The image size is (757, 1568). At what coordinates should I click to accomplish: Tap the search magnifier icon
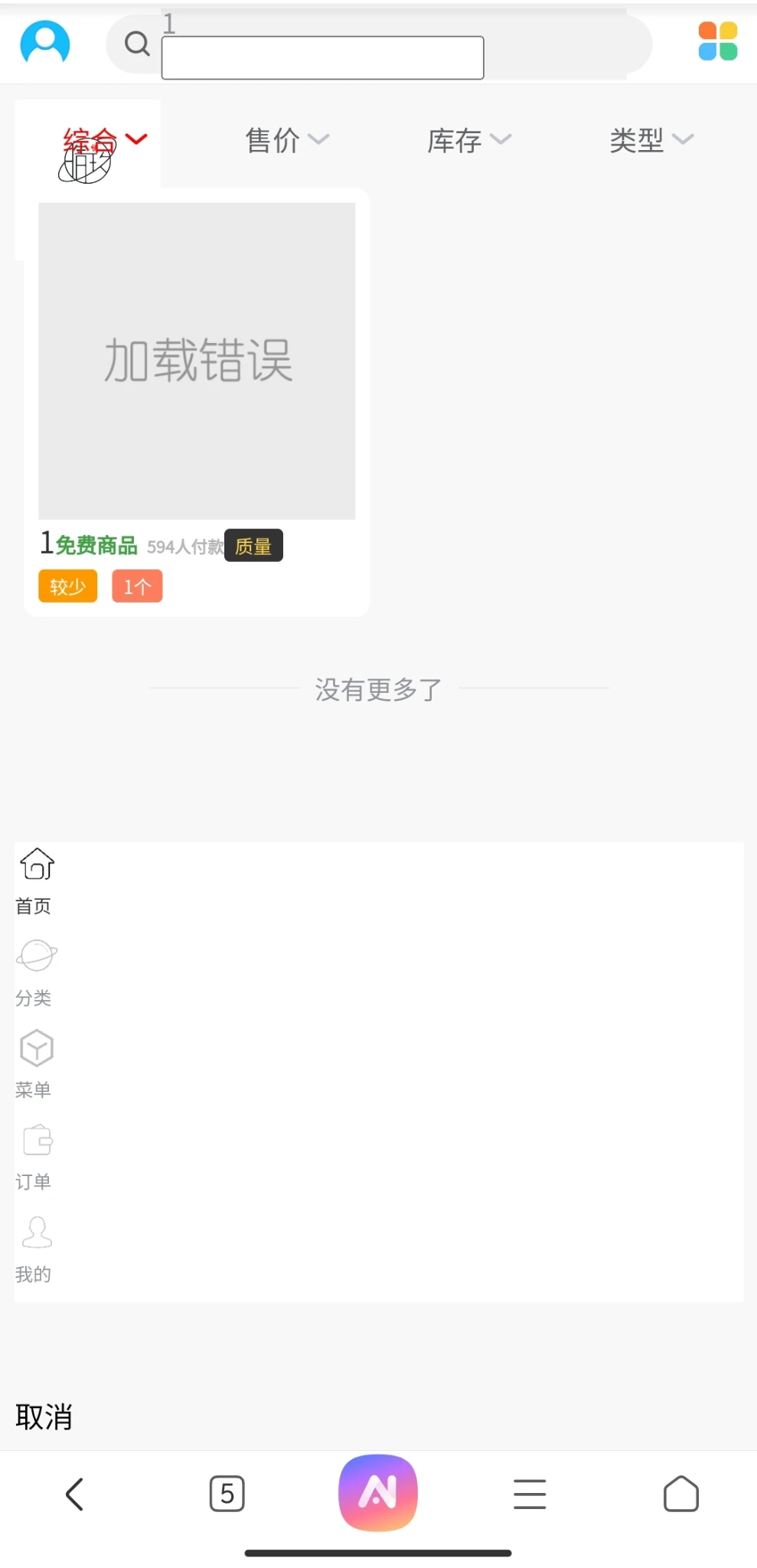[x=137, y=44]
